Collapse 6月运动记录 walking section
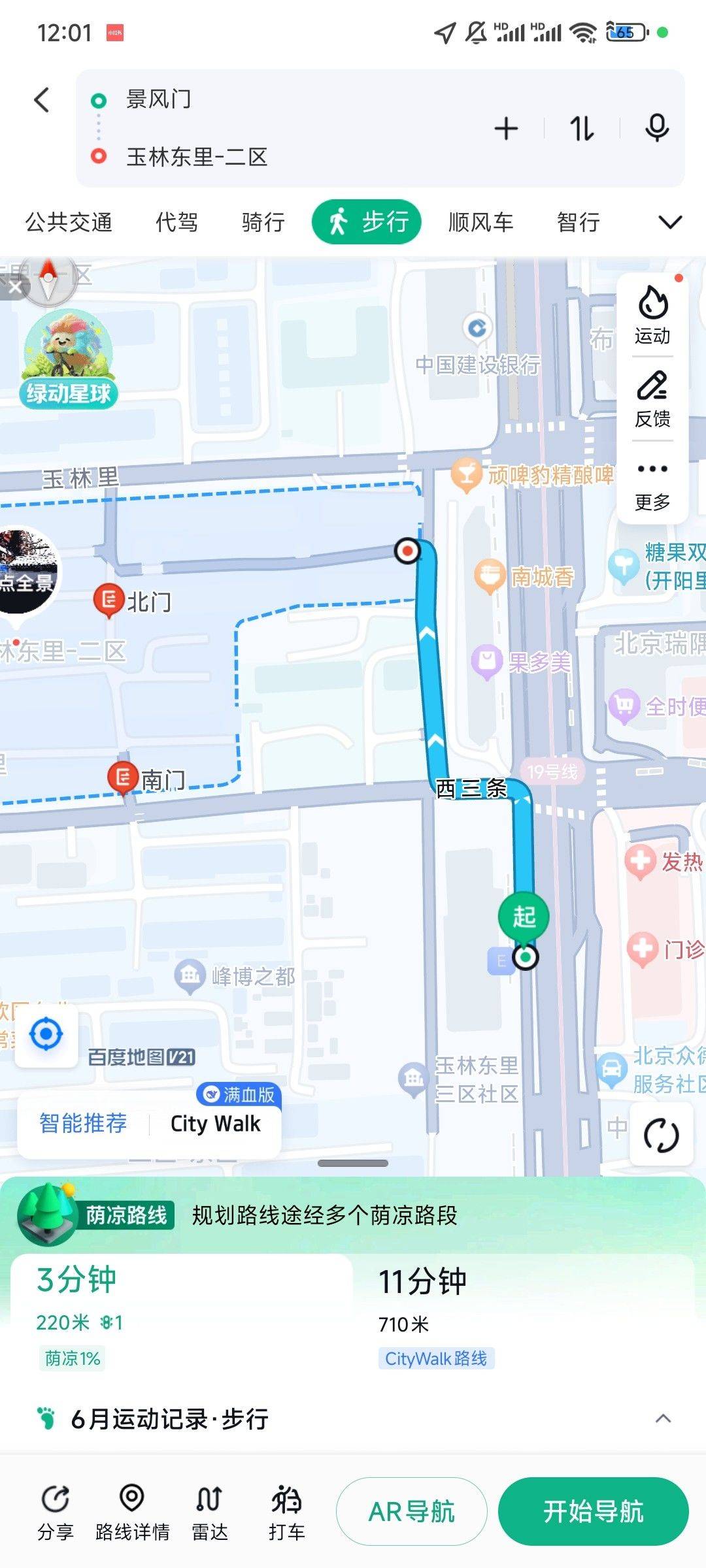The image size is (706, 1568). point(664,1418)
